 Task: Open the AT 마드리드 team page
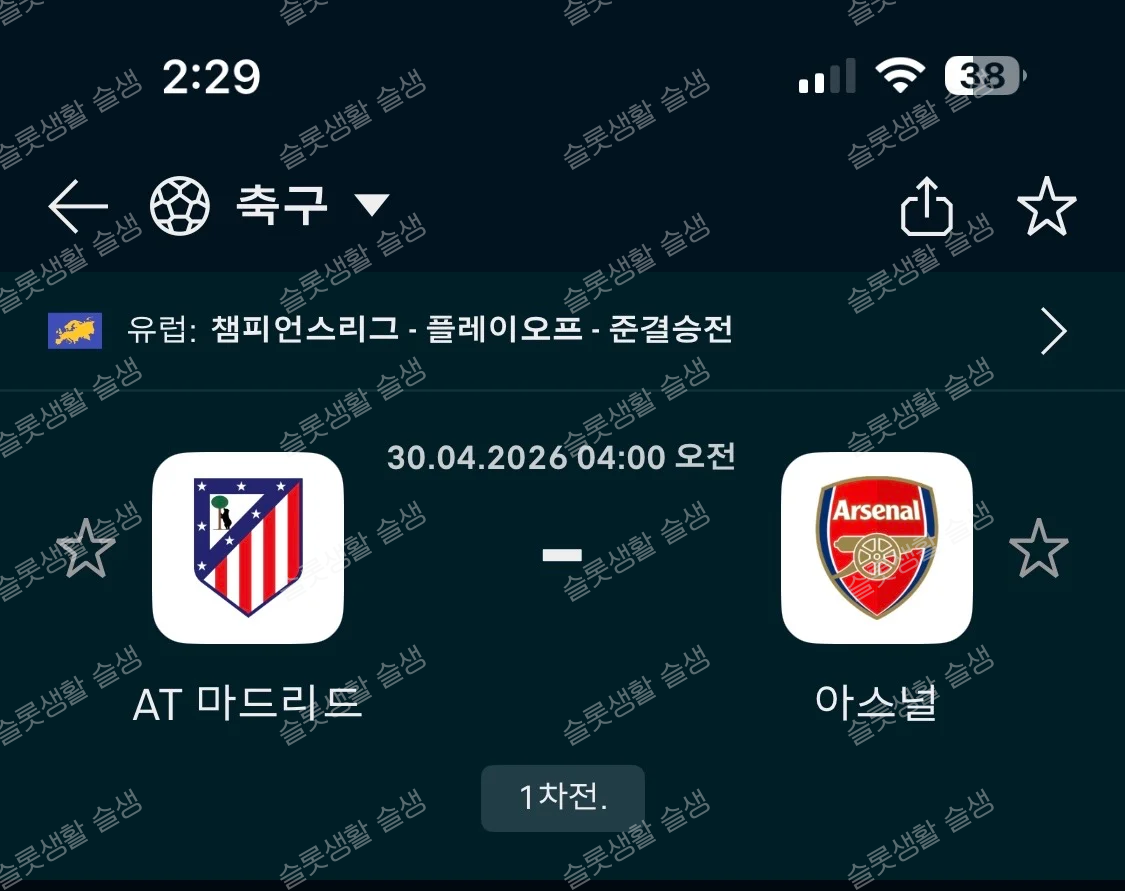pos(247,548)
